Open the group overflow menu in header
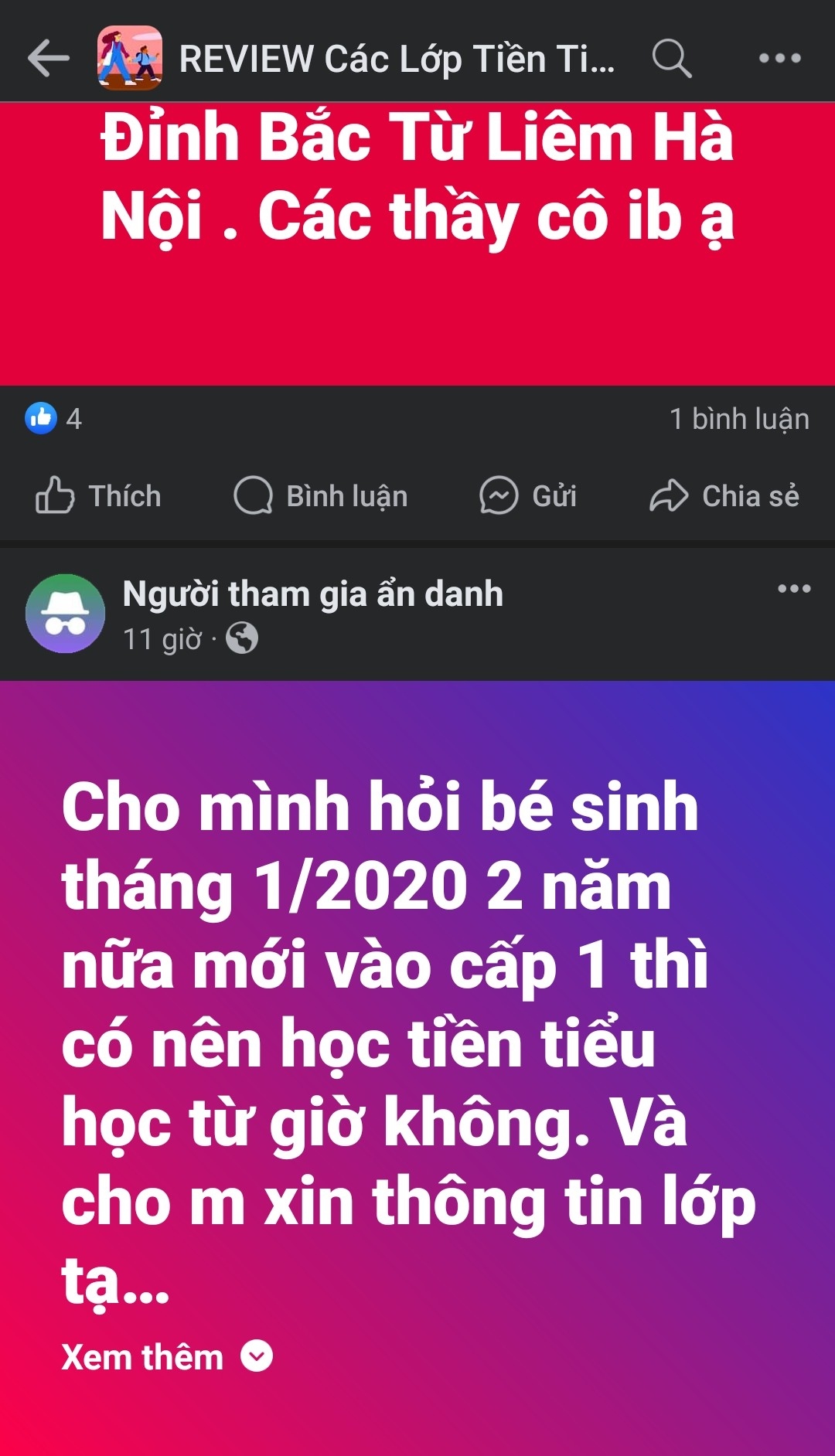835x1456 pixels. pos(779,58)
